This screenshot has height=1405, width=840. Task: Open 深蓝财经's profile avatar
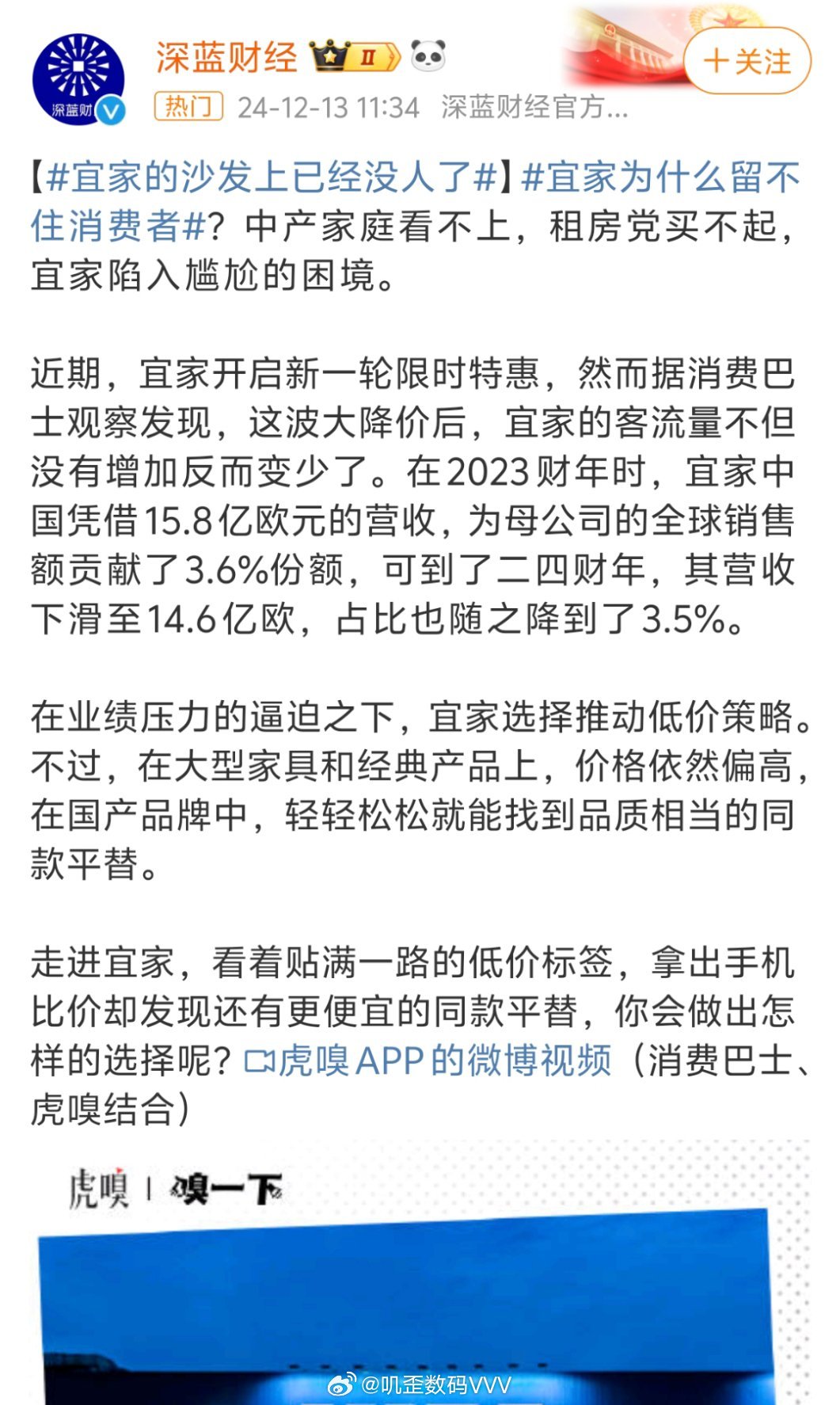pos(78,79)
